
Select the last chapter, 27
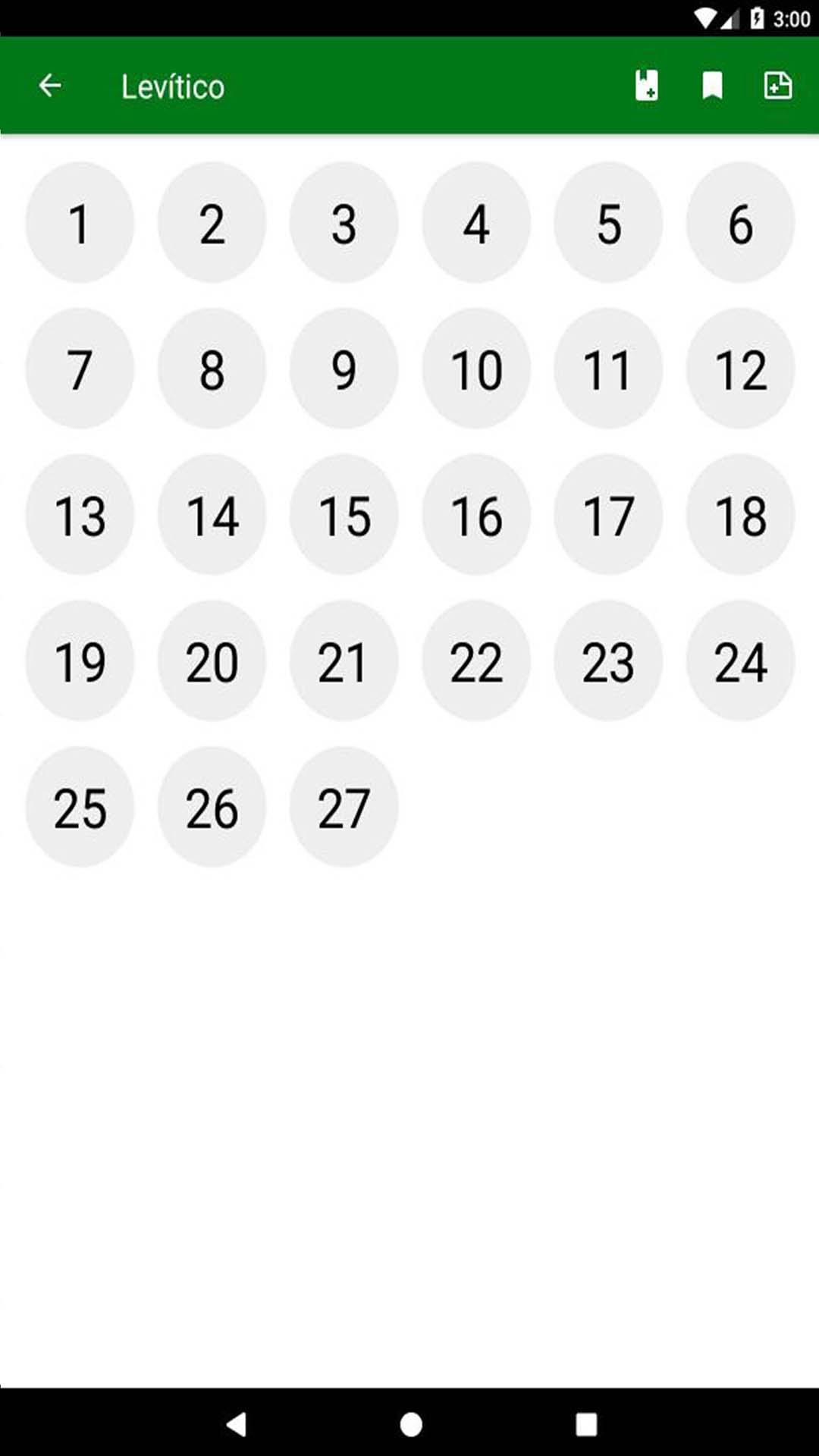[x=344, y=808]
